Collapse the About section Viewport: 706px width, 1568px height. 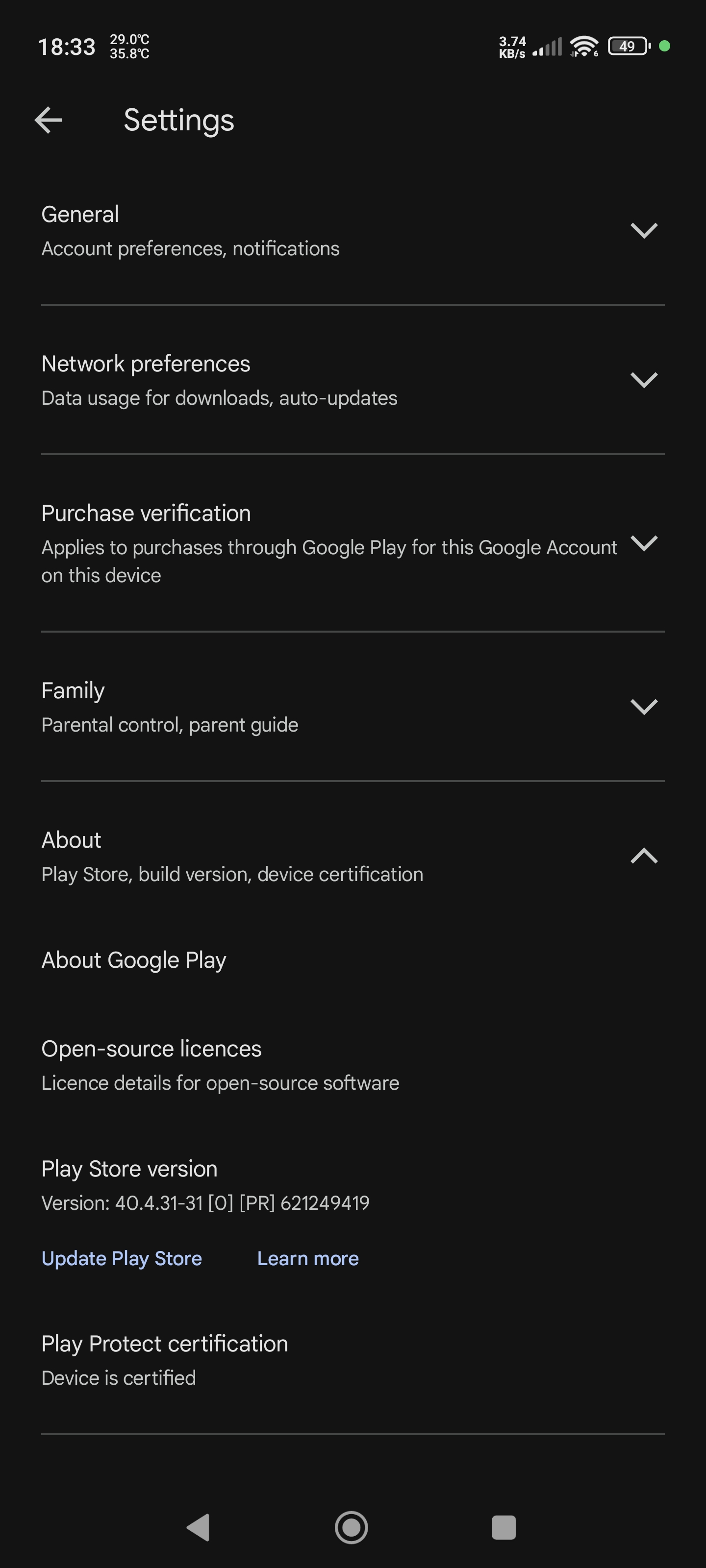(x=353, y=856)
